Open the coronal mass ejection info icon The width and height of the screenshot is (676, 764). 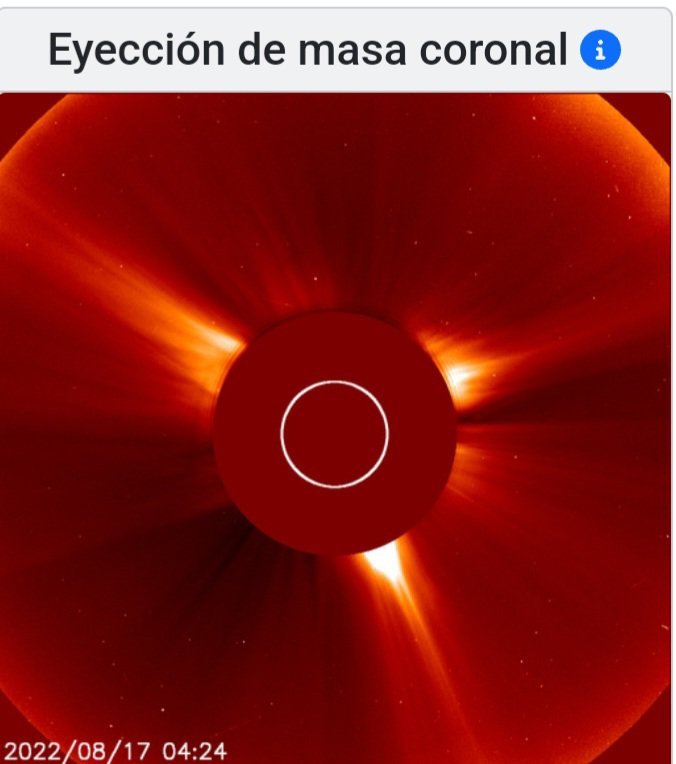tap(601, 49)
